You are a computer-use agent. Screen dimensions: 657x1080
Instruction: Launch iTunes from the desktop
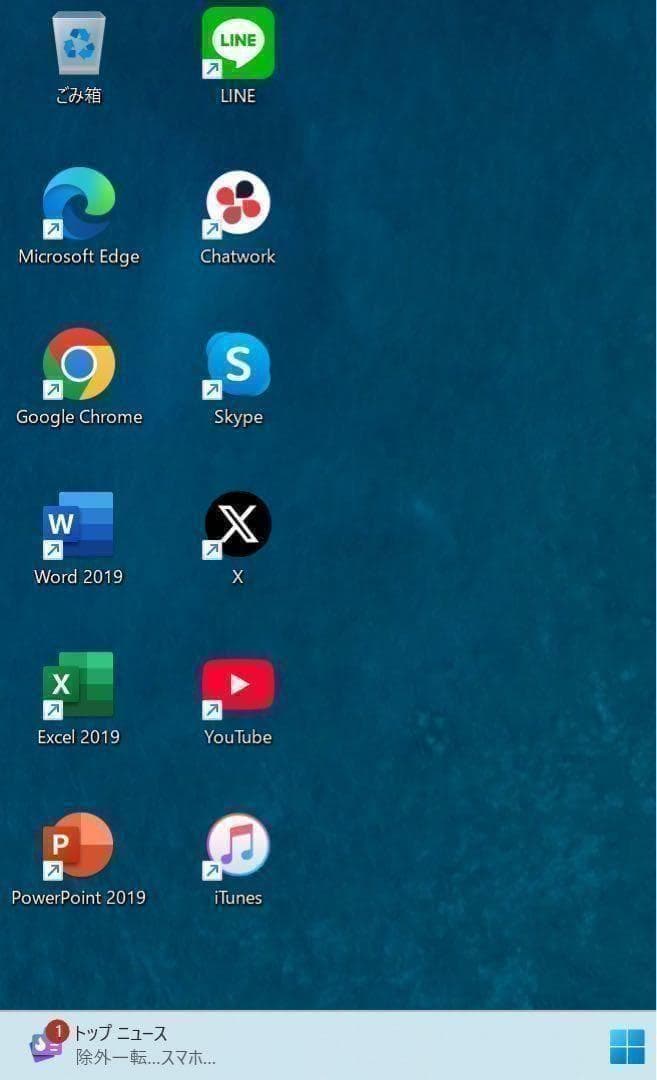click(238, 846)
